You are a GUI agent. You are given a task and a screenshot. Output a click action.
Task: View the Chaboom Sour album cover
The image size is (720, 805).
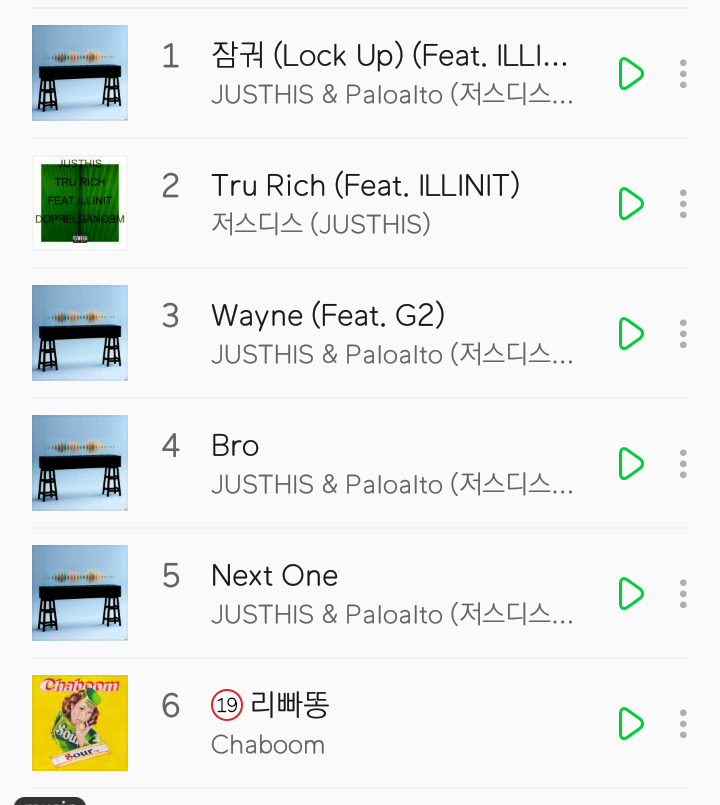(80, 724)
